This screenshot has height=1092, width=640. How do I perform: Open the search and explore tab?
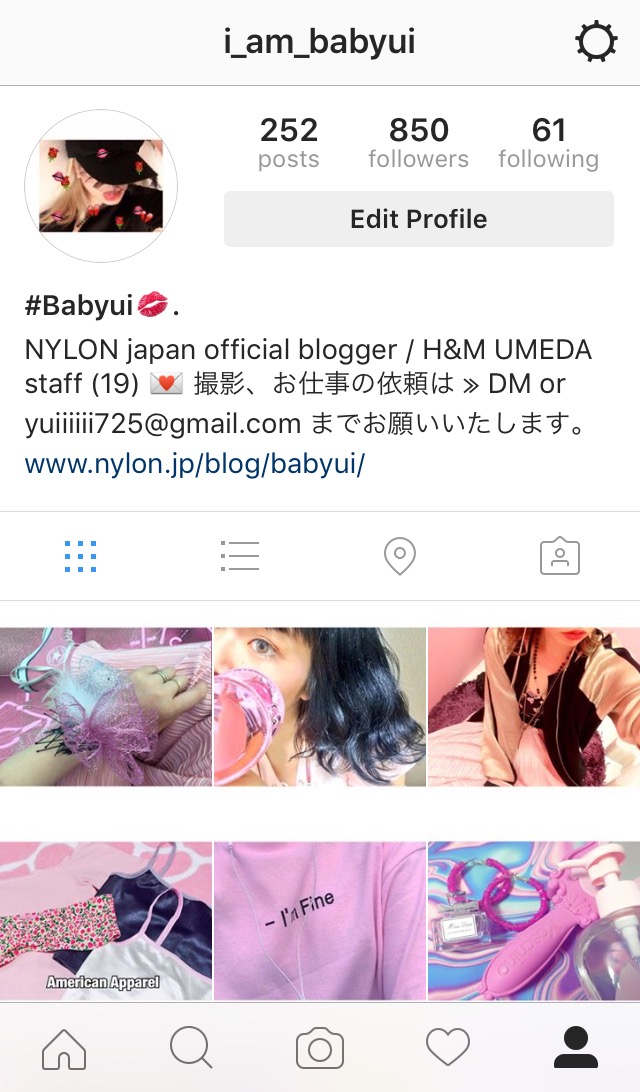[191, 1048]
